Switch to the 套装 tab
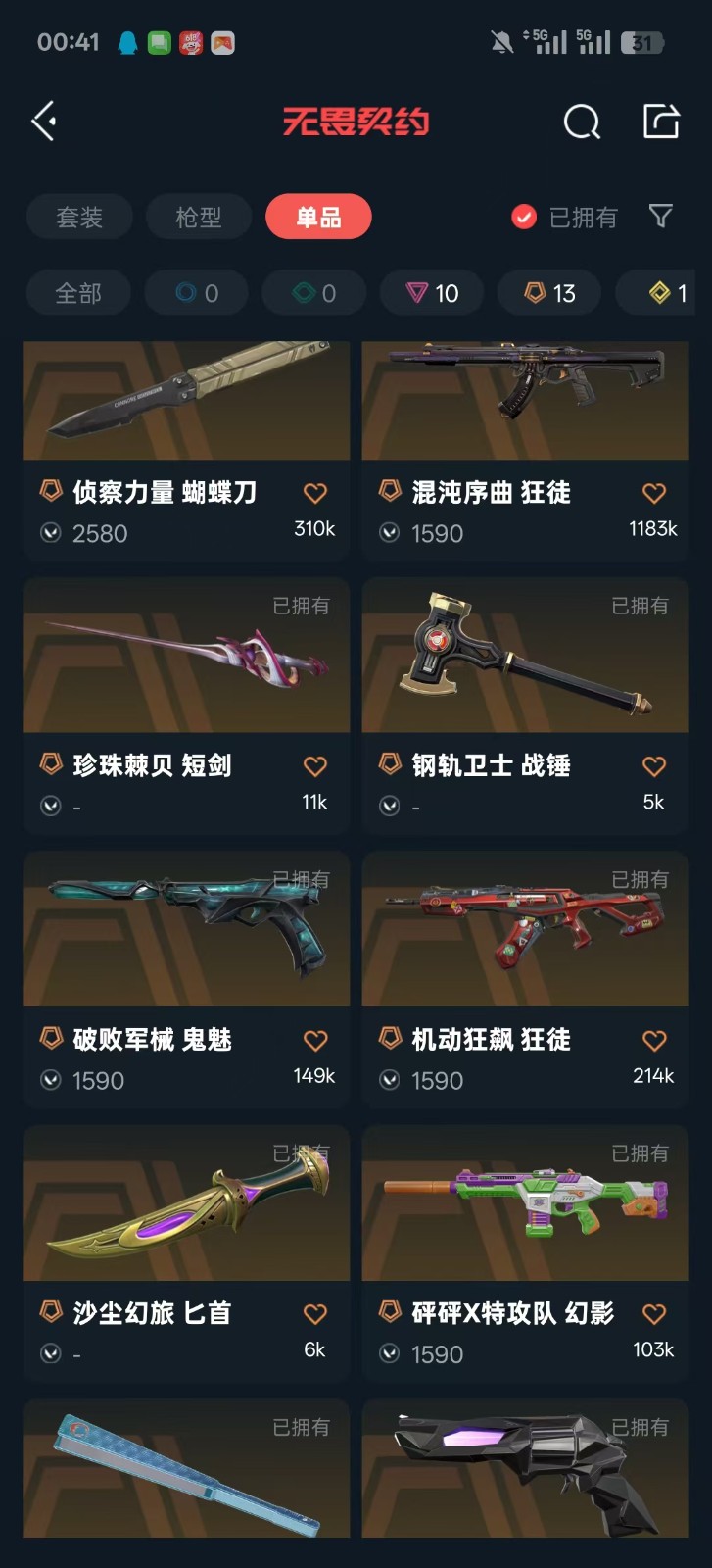 [79, 217]
